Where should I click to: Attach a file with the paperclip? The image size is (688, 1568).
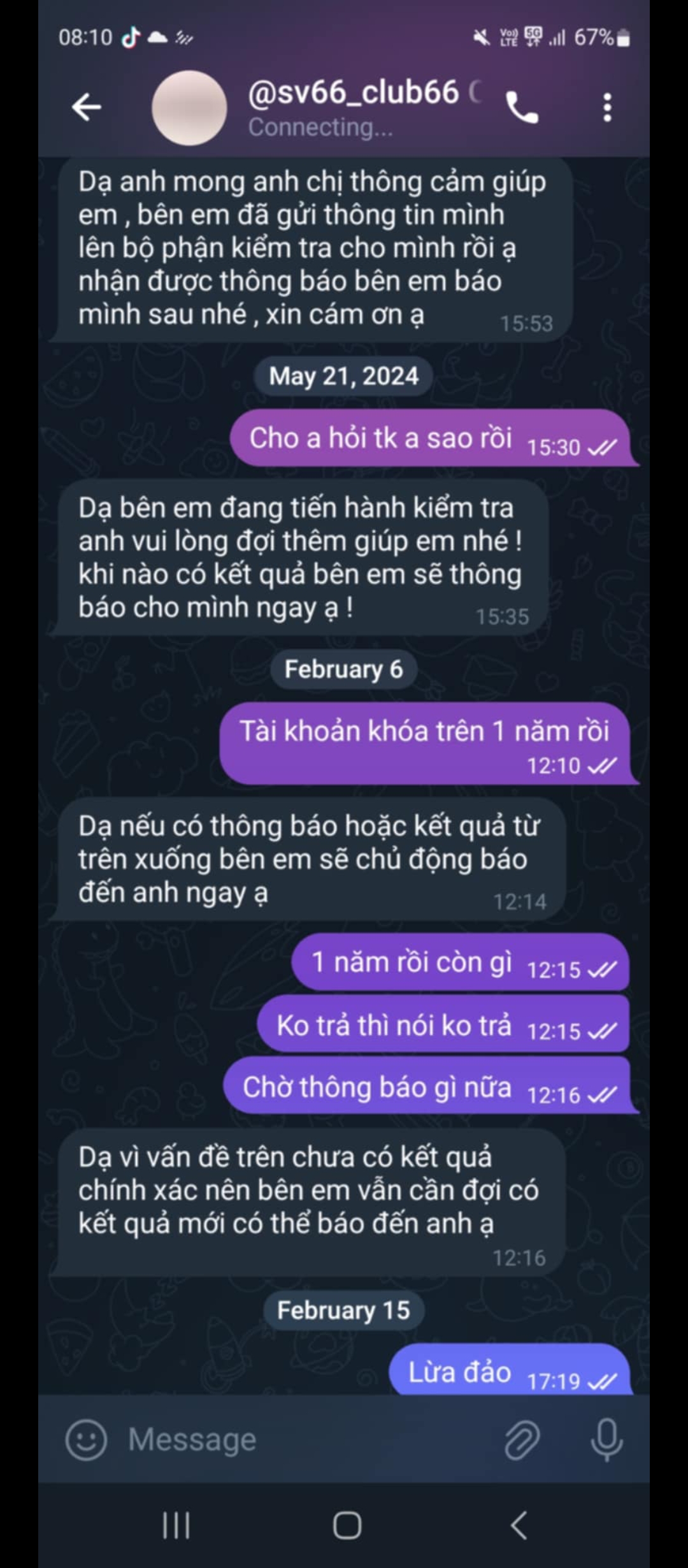pyautogui.click(x=522, y=1439)
